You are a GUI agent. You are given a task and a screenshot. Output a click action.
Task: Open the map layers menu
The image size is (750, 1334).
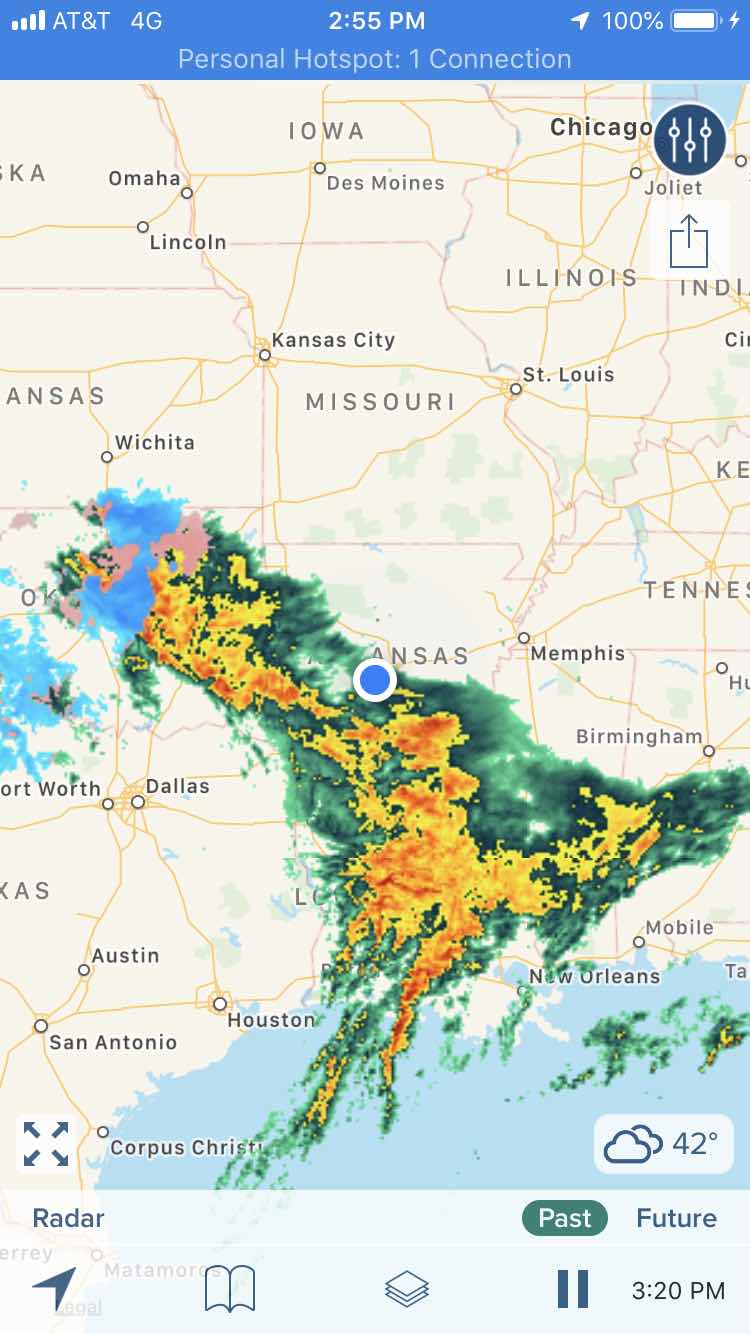[x=407, y=1289]
